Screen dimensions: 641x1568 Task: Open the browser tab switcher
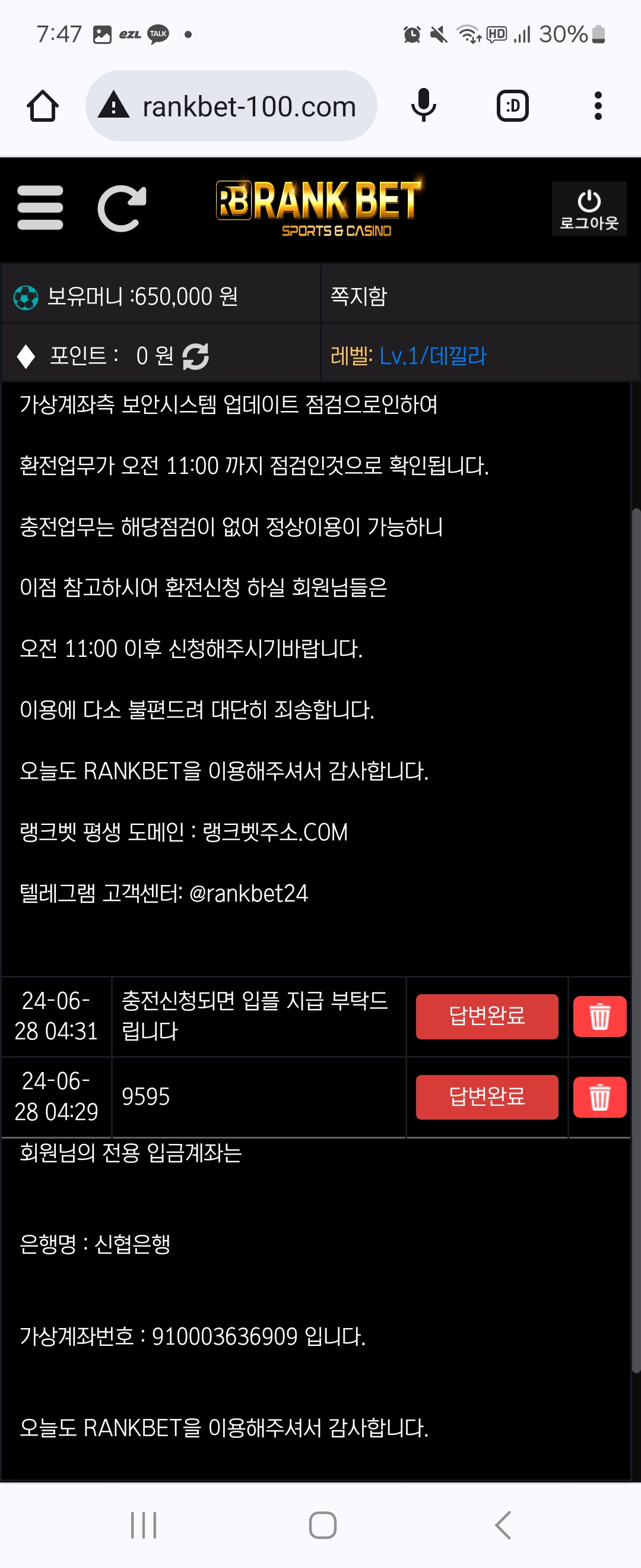pos(512,106)
